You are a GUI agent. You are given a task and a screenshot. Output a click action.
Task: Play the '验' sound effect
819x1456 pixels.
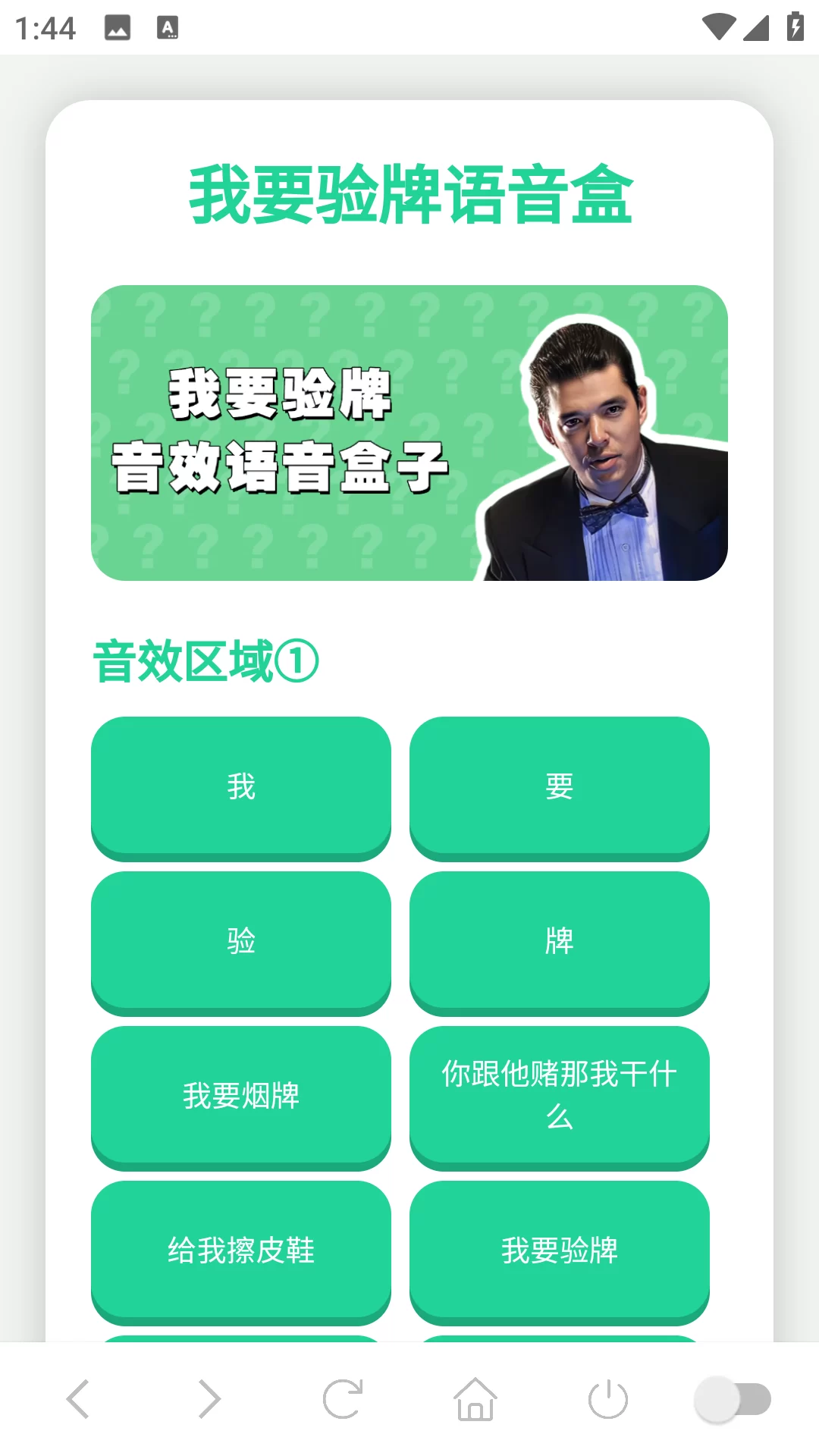pos(241,941)
